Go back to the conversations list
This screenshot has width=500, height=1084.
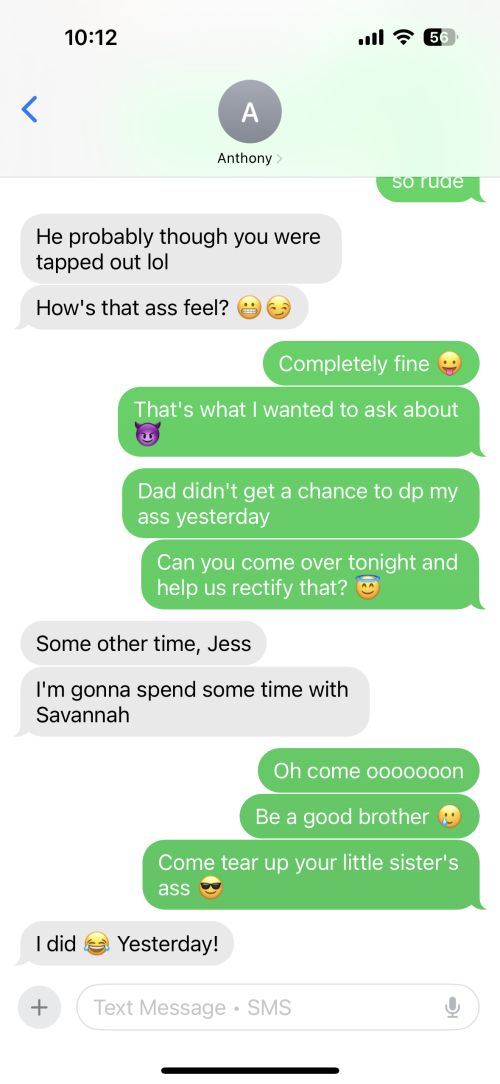pyautogui.click(x=29, y=109)
